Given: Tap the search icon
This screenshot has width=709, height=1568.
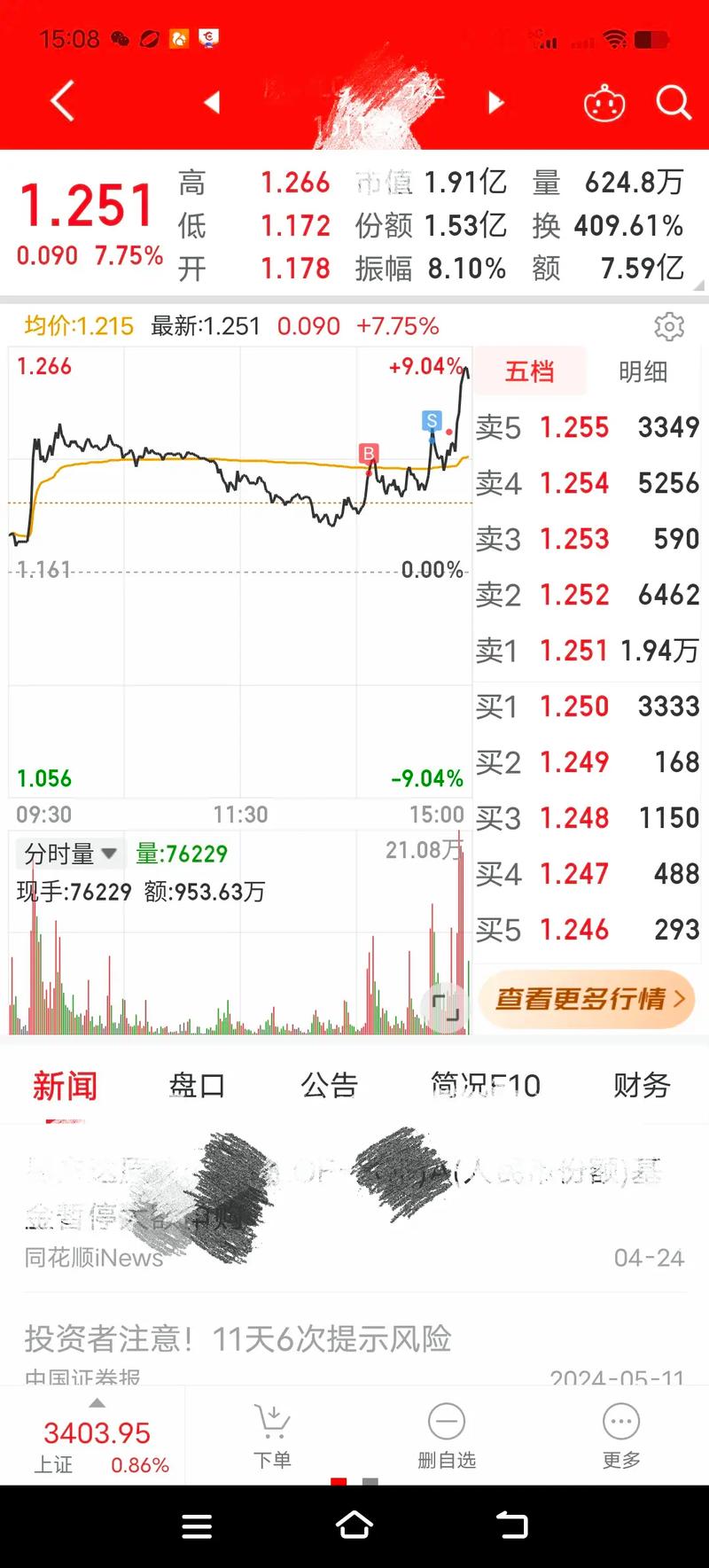Looking at the screenshot, I should click(x=674, y=103).
